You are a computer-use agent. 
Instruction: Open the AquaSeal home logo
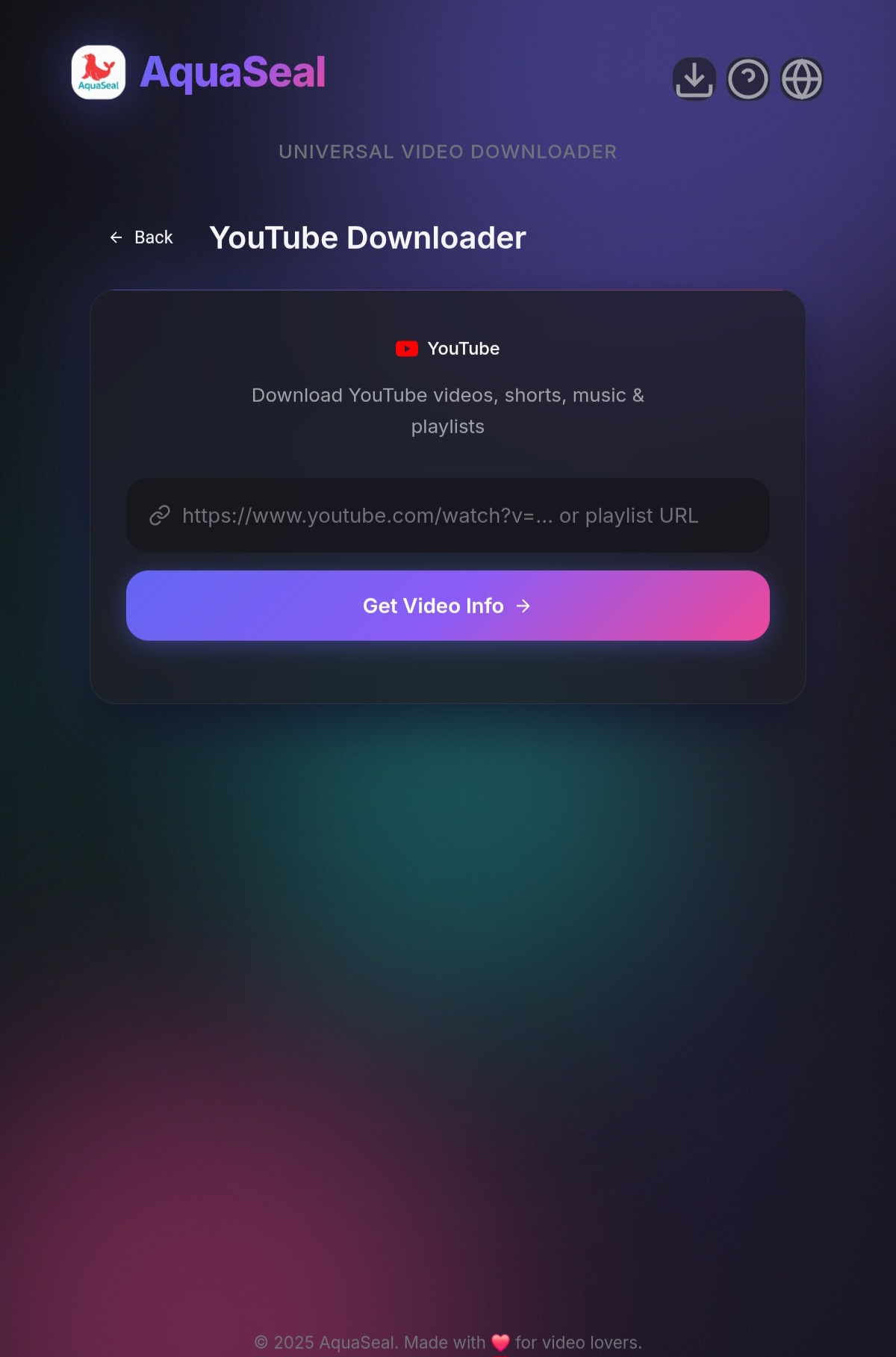point(99,72)
